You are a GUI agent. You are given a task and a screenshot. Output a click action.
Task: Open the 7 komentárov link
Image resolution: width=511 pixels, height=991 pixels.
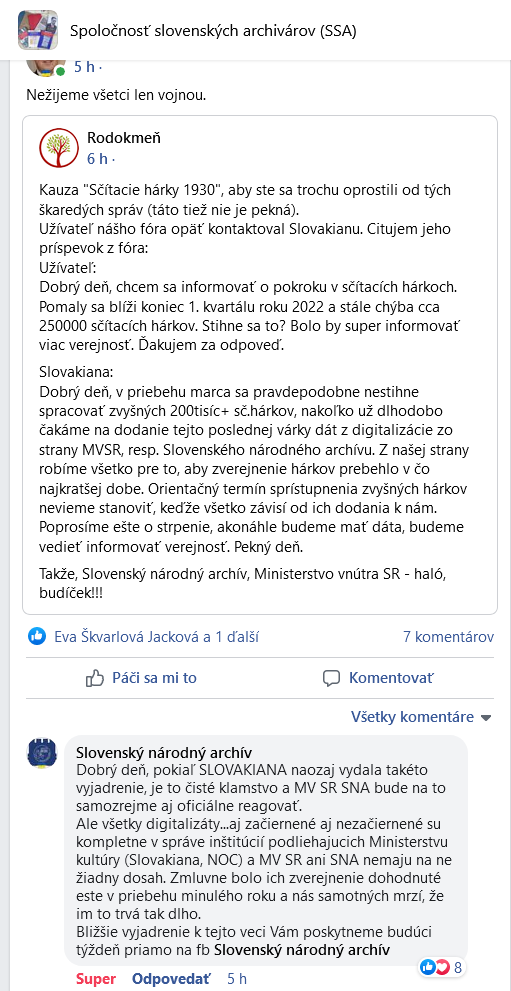448,636
